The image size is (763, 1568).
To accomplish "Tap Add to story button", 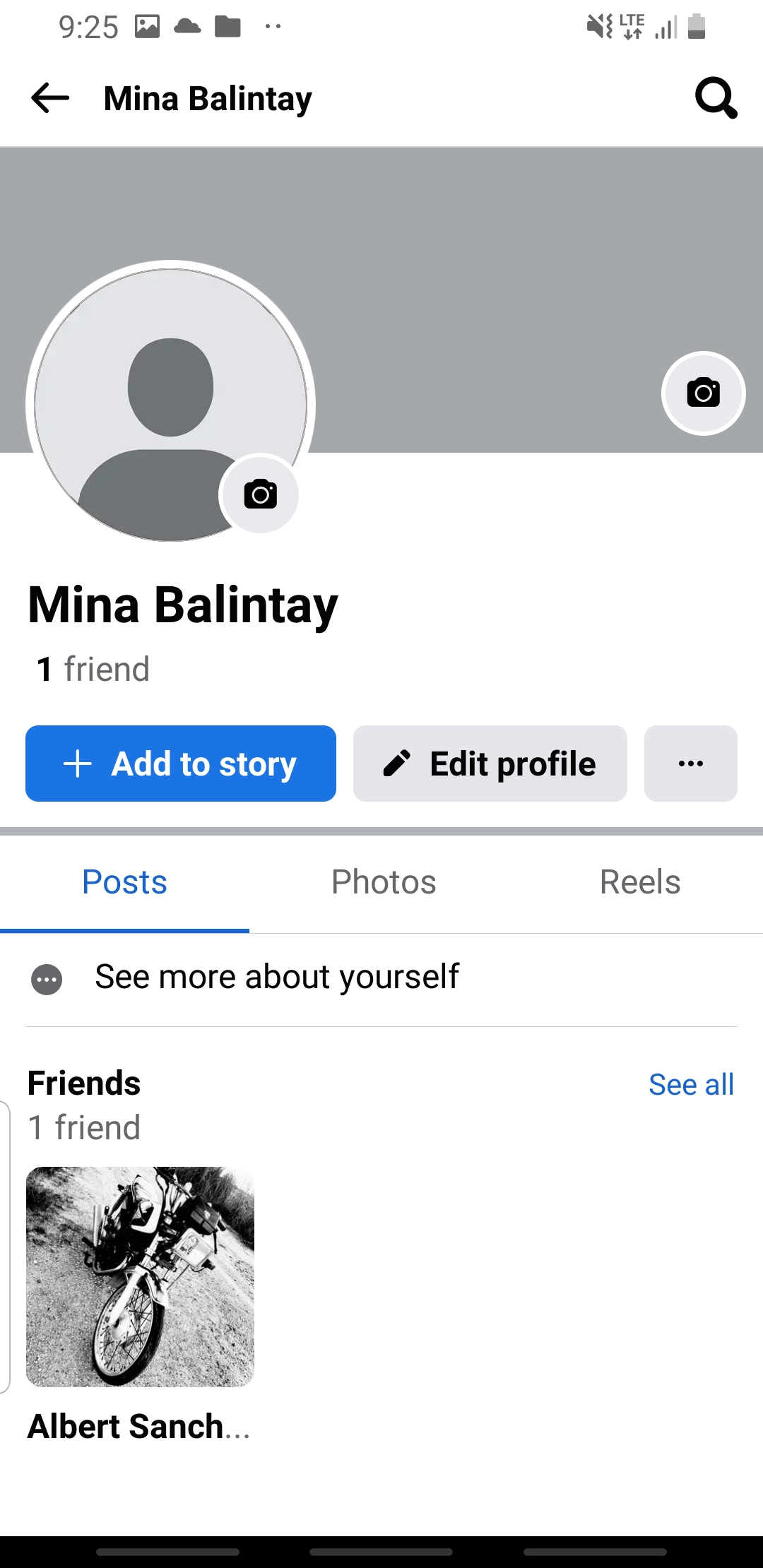I will [x=181, y=764].
